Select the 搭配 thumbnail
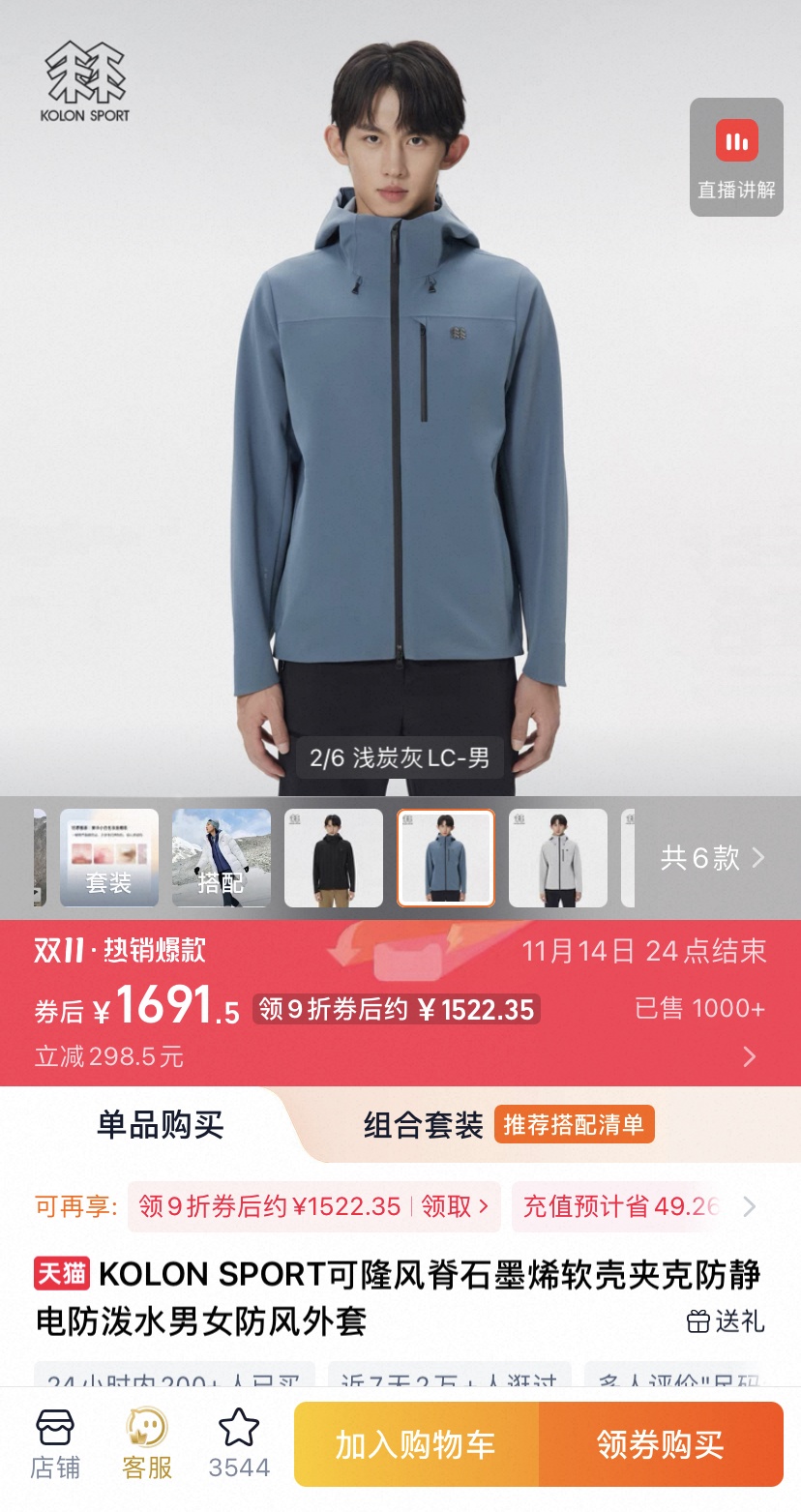Image resolution: width=801 pixels, height=1512 pixels. pos(222,858)
